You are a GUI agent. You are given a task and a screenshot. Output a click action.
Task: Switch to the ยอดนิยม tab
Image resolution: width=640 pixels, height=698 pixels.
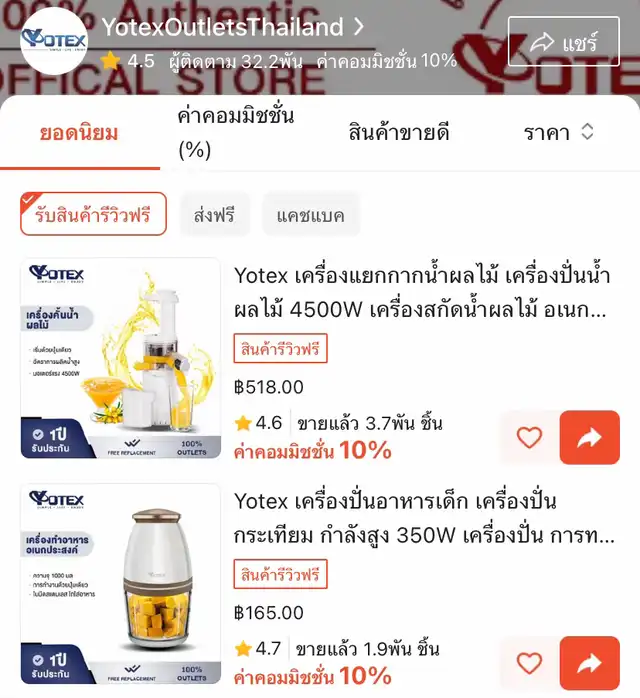79,133
